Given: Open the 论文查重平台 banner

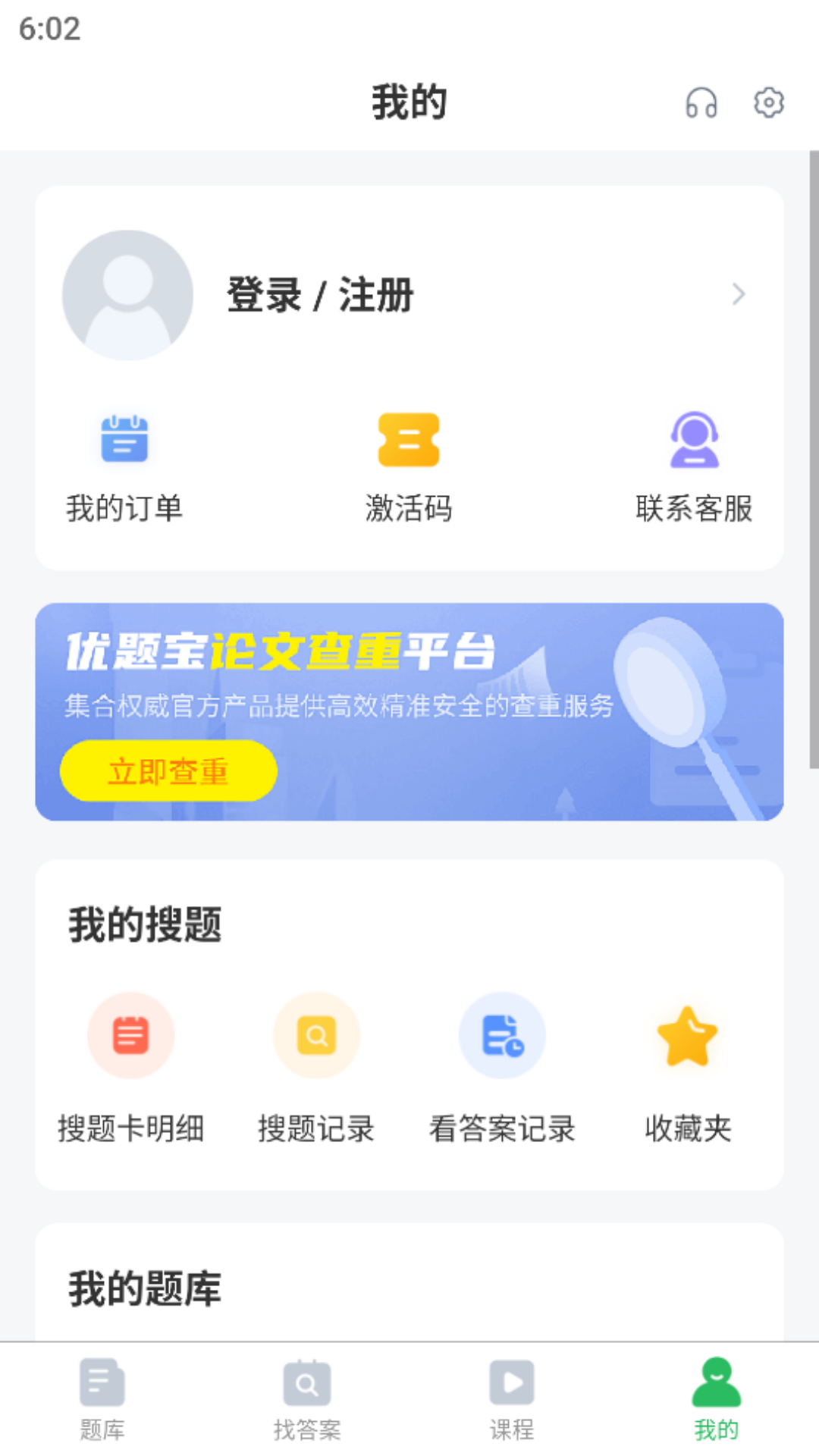Looking at the screenshot, I should (x=409, y=709).
